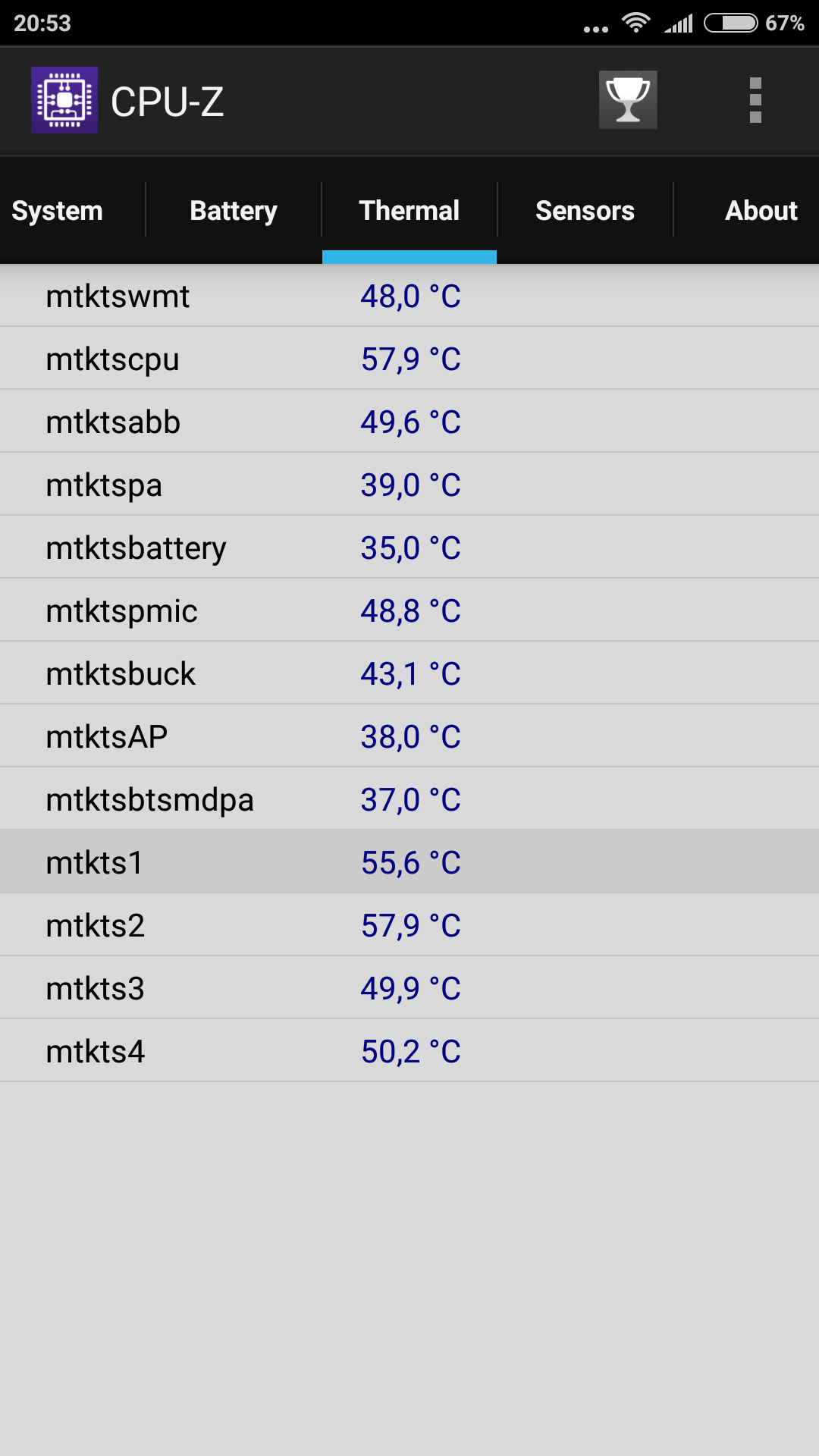This screenshot has height=1456, width=819.
Task: Select the Thermal tab
Action: click(x=409, y=211)
